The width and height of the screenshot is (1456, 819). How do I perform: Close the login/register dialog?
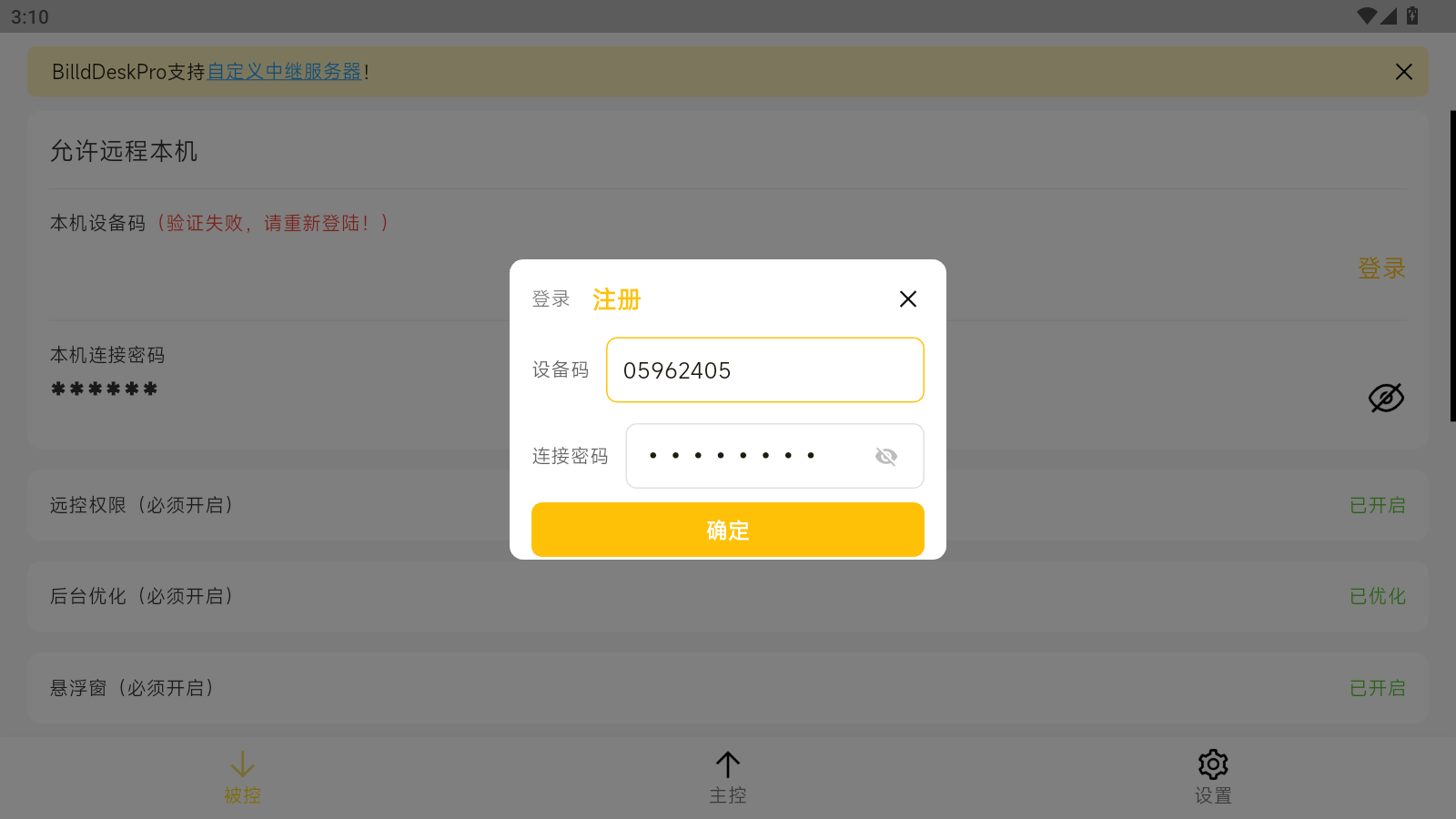[907, 299]
